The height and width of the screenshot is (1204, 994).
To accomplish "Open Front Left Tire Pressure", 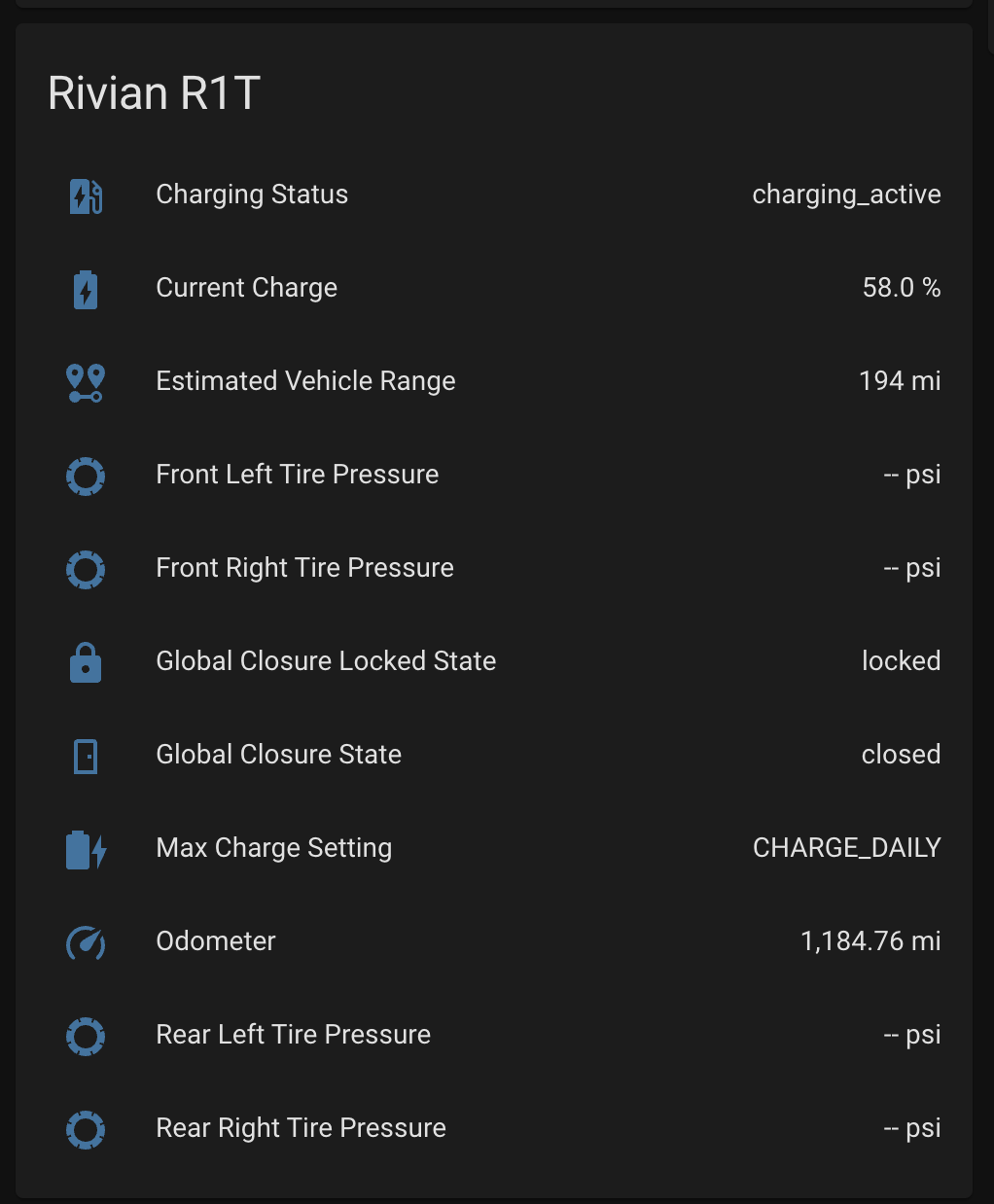I will point(494,475).
